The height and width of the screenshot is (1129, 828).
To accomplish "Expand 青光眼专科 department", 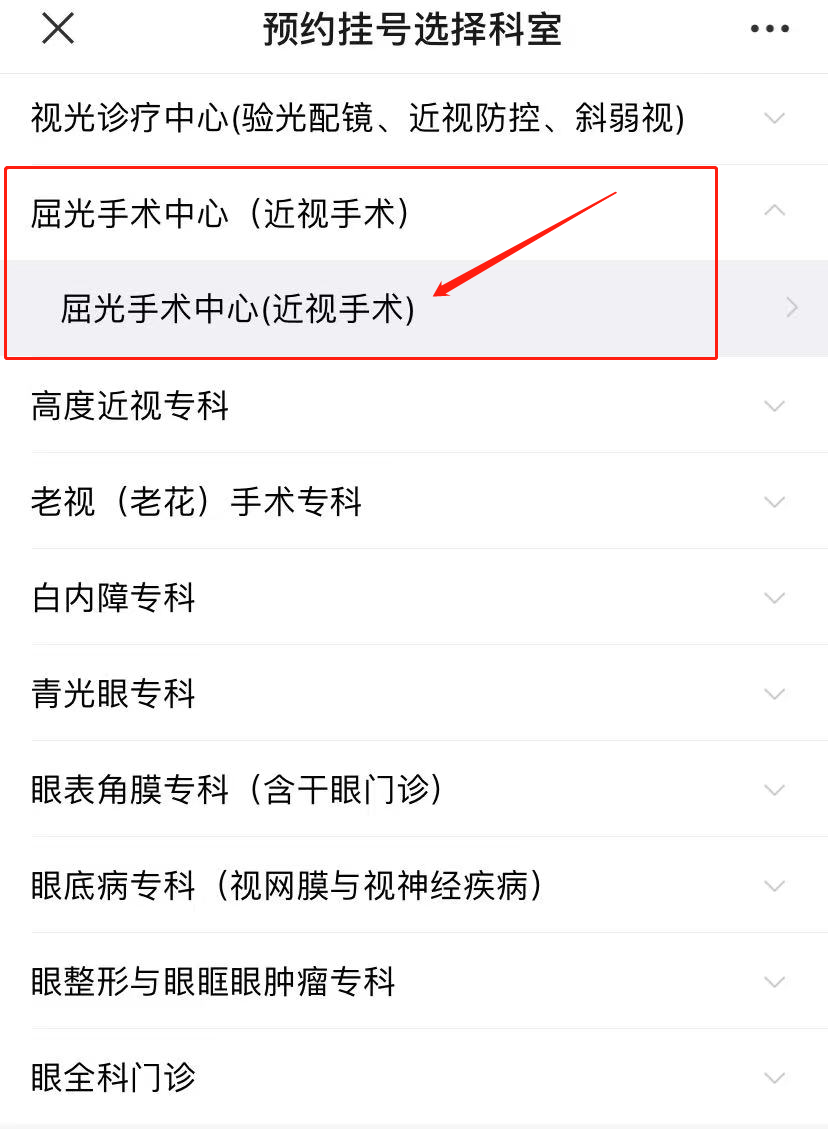I will 414,693.
